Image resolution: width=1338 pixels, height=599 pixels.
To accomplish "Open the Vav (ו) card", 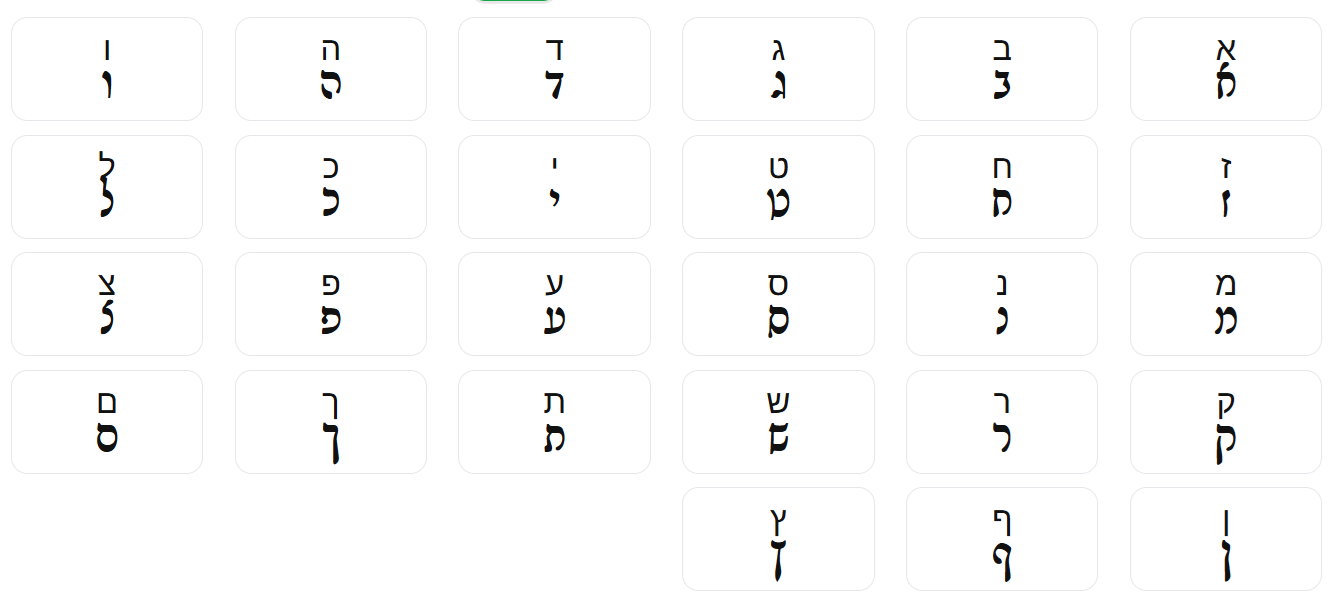I will click(x=107, y=69).
